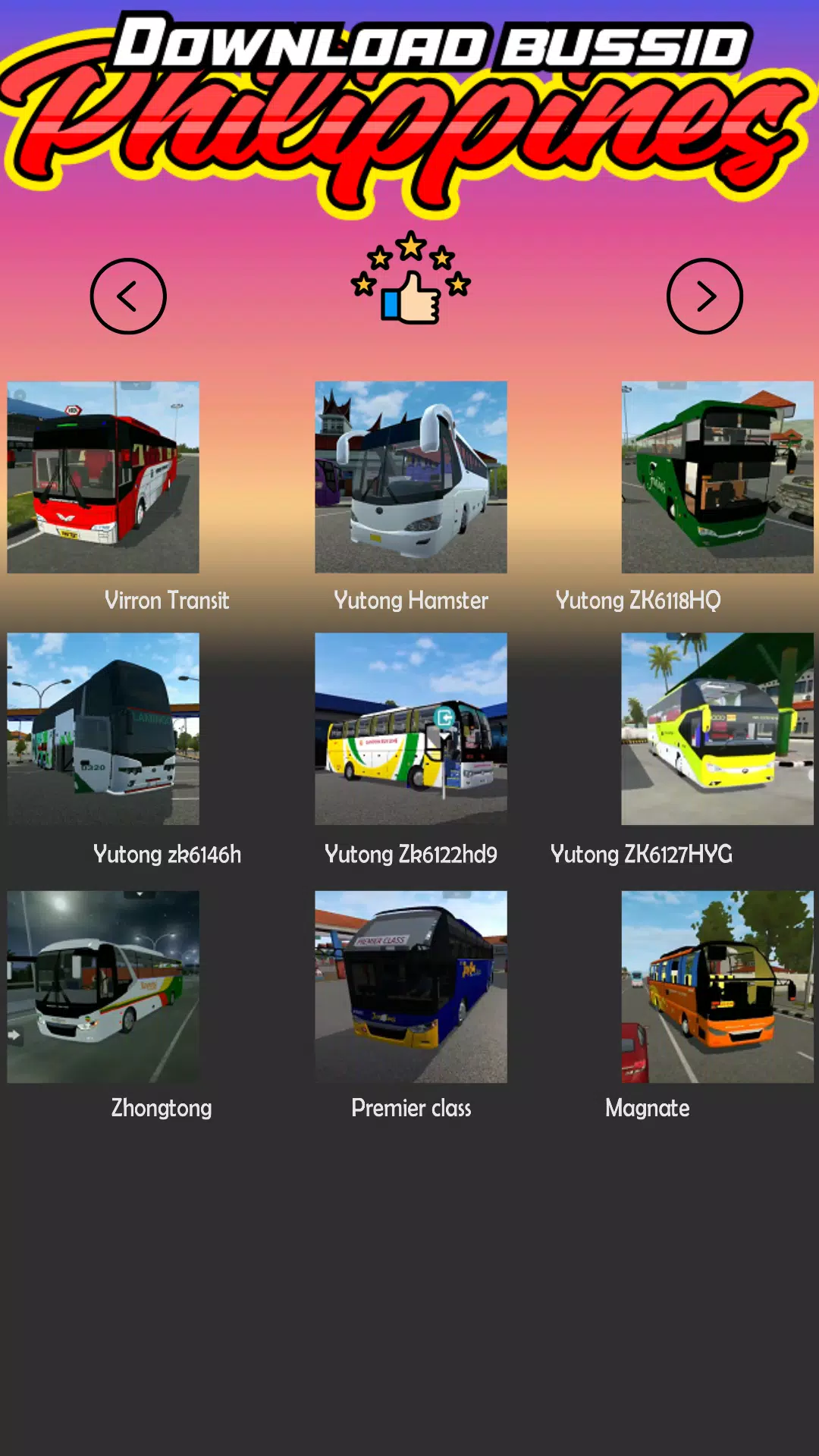View the Yutong ZK6118HQ bus mod
Screen dimensions: 819x1456
coord(717,477)
